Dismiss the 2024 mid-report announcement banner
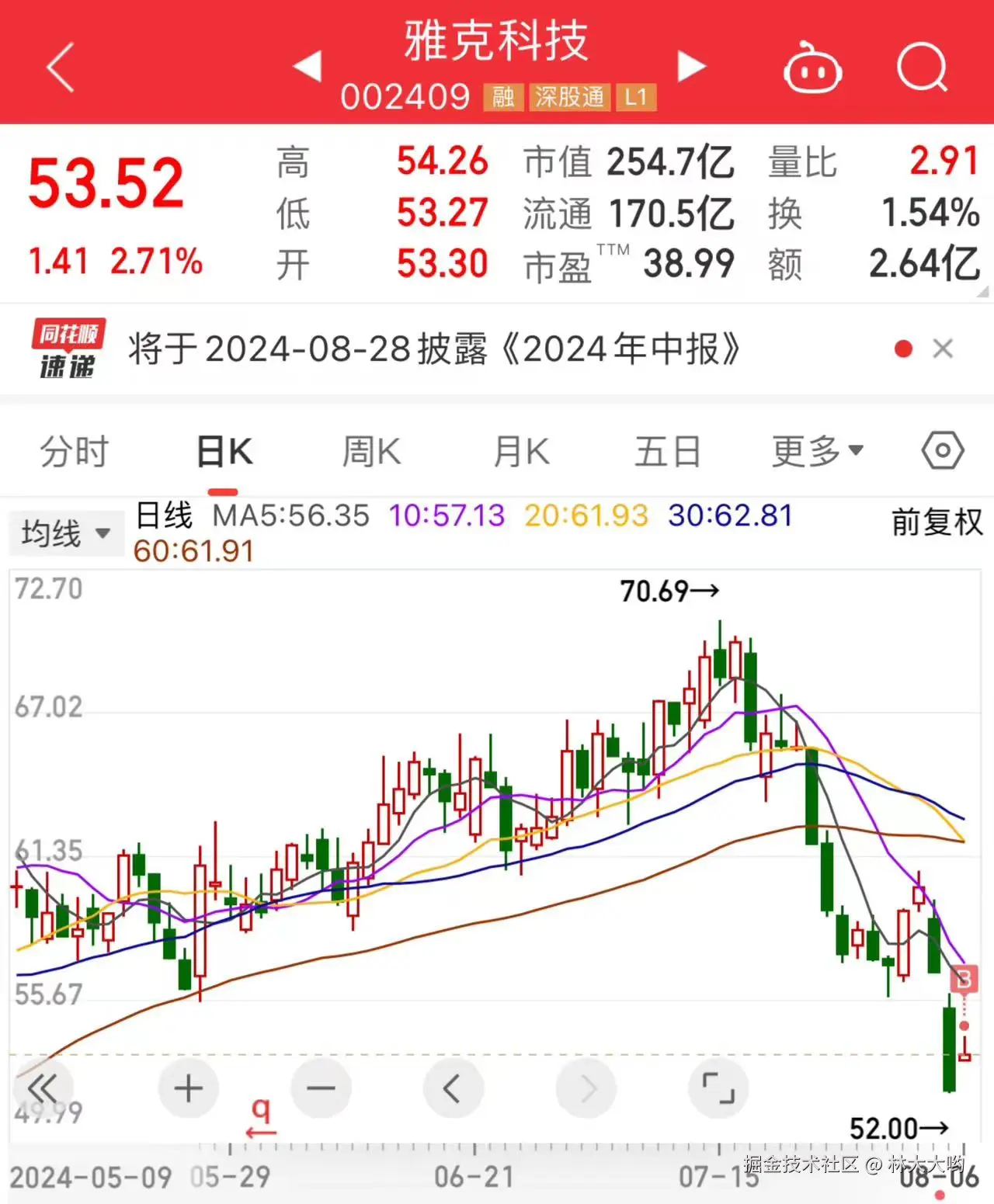This screenshot has height=1204, width=994. point(944,349)
